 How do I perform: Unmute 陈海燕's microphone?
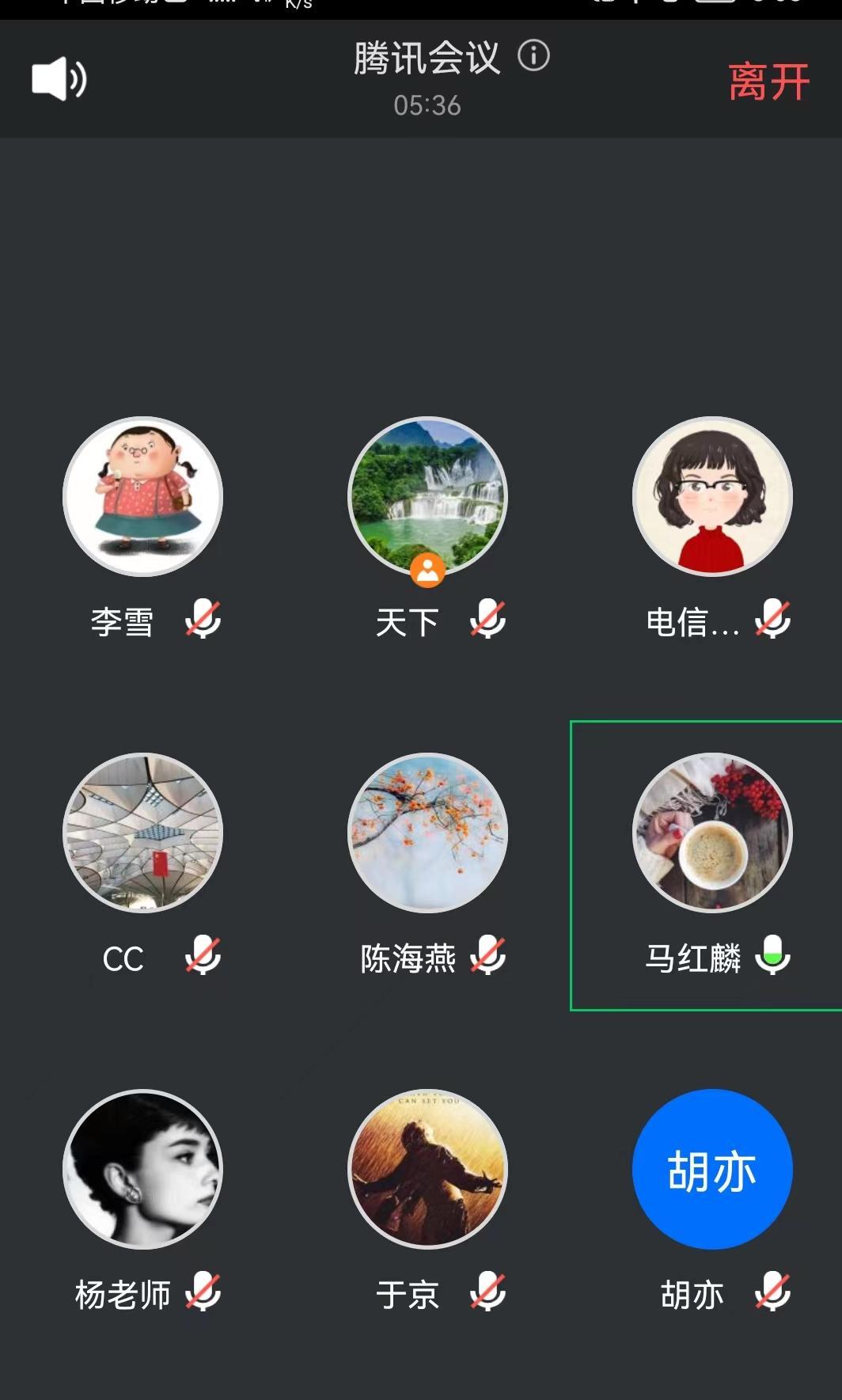488,955
